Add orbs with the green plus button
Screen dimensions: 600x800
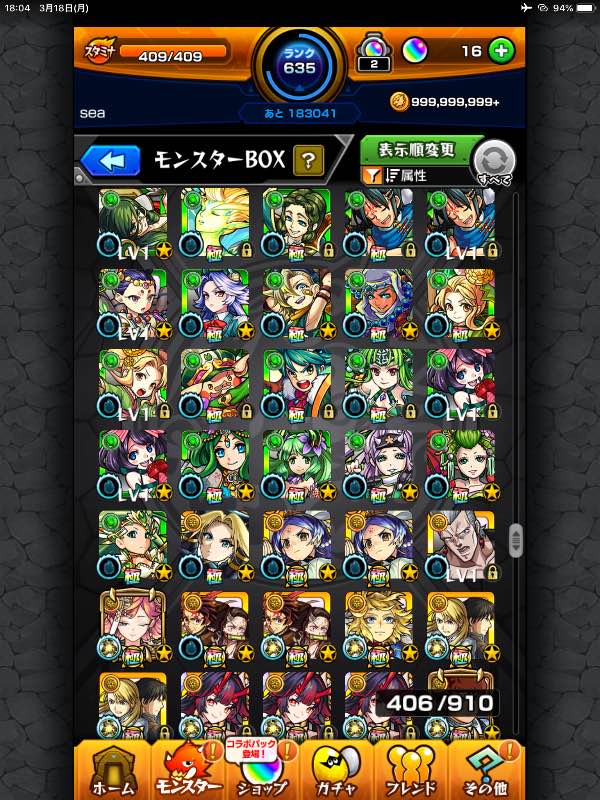click(501, 51)
